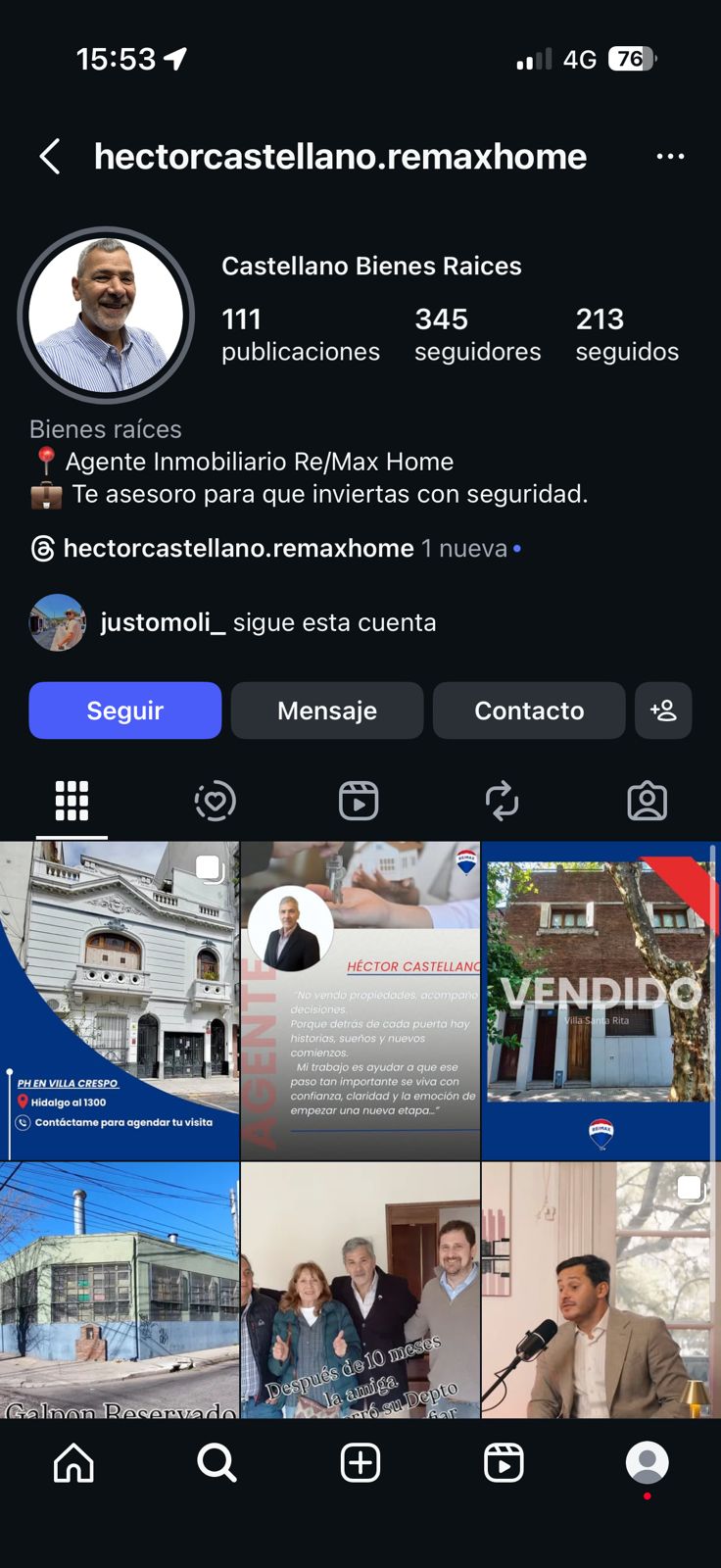Viewport: 721px width, 1568px height.
Task: Open the reposts tab icon
Action: [x=503, y=800]
